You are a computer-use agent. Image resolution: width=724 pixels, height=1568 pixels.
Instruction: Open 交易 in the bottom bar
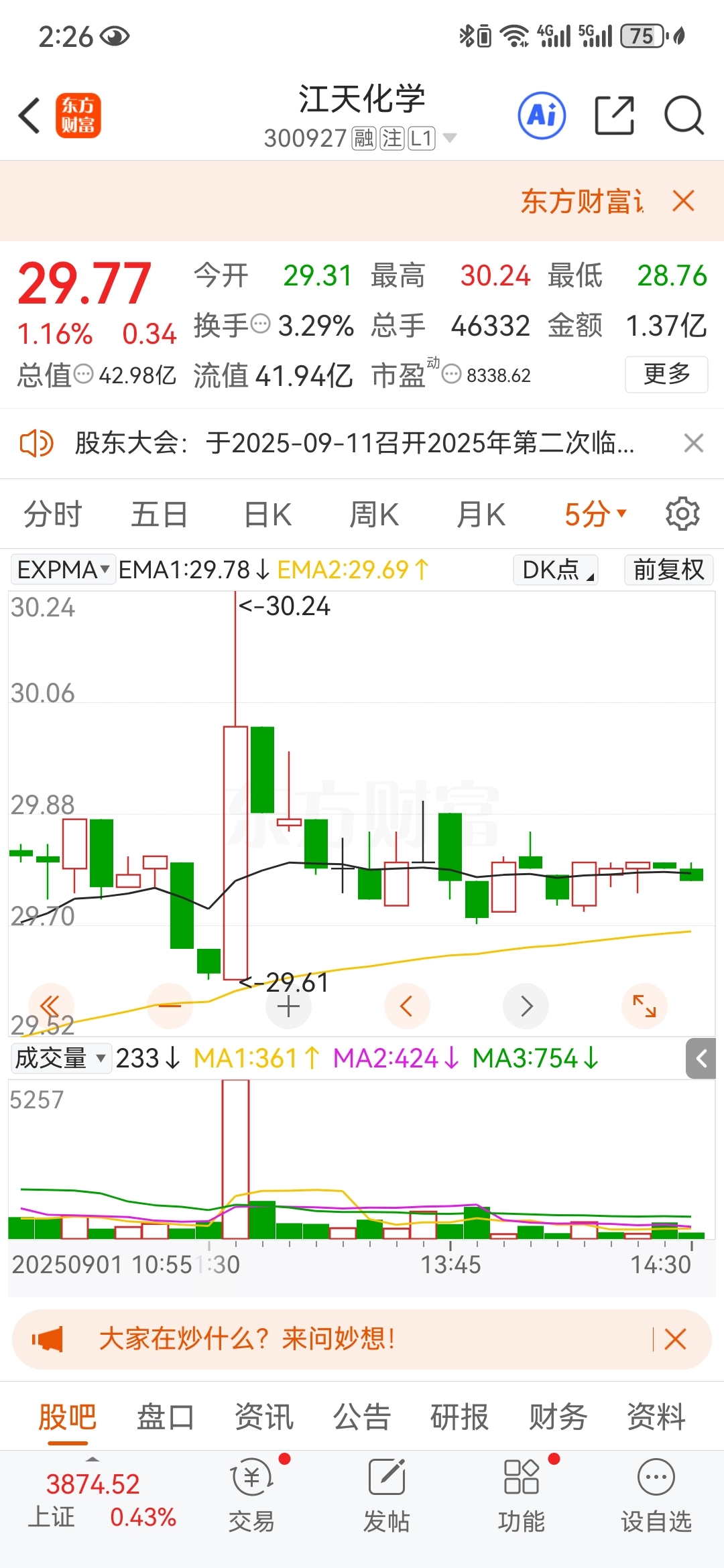click(x=251, y=1496)
